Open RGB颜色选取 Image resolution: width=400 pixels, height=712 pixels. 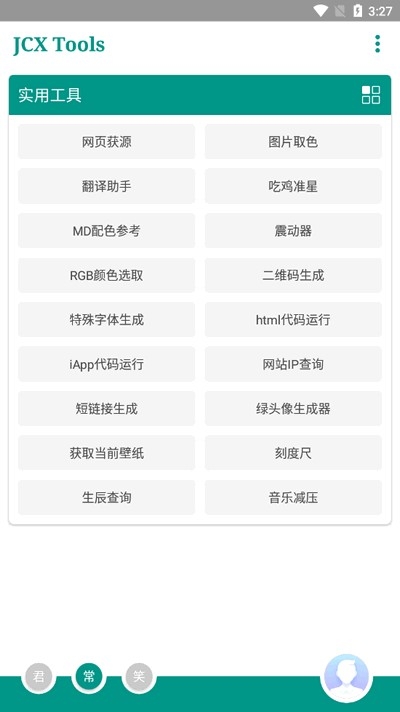[107, 275]
